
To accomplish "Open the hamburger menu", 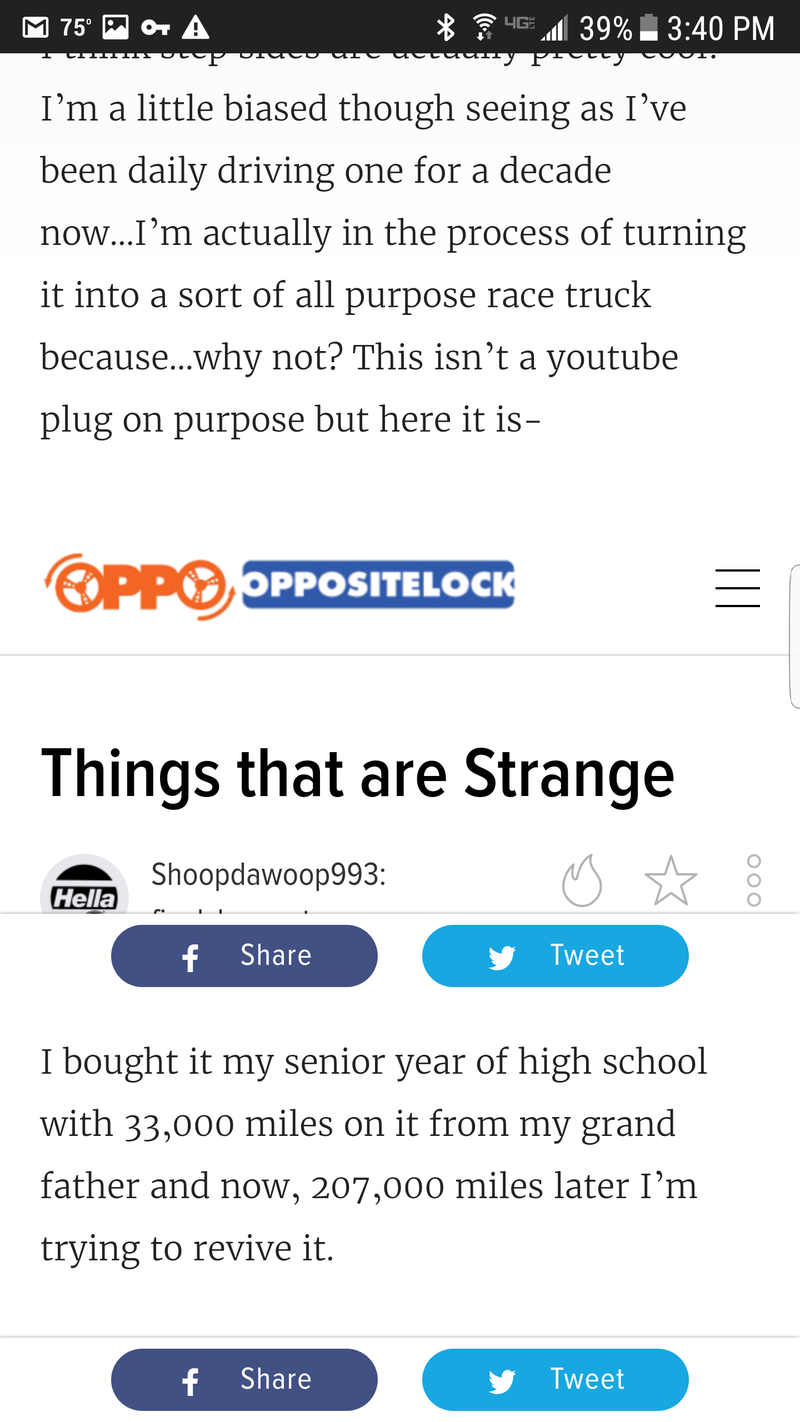I will (738, 587).
